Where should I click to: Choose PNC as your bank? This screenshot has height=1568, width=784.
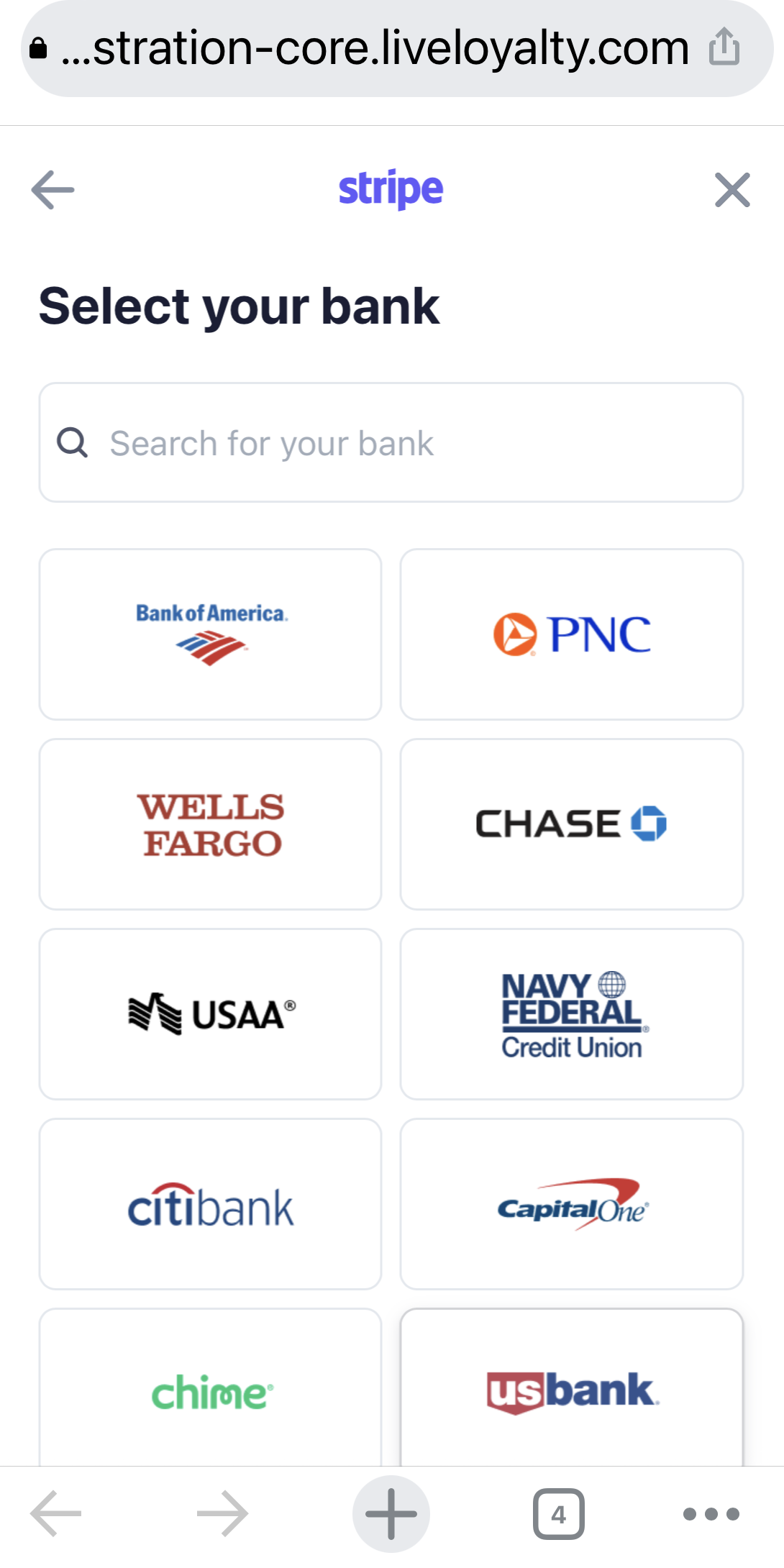tap(572, 634)
